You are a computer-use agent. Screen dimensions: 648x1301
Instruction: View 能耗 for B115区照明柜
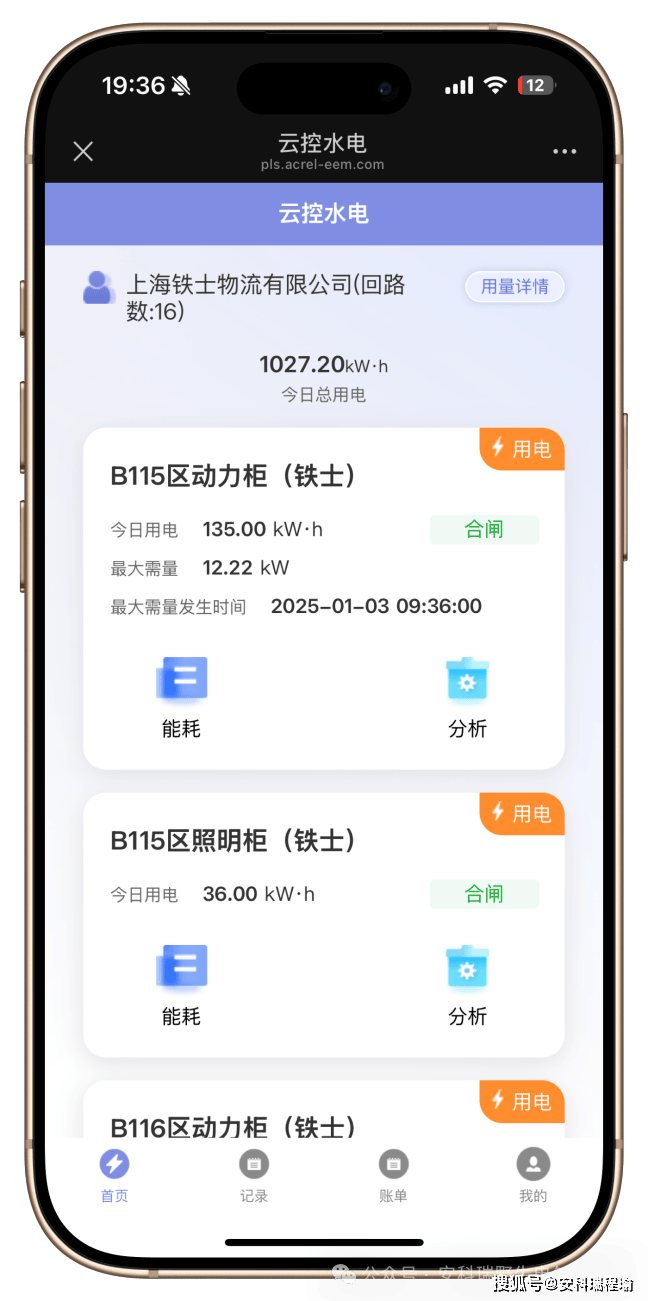(181, 984)
